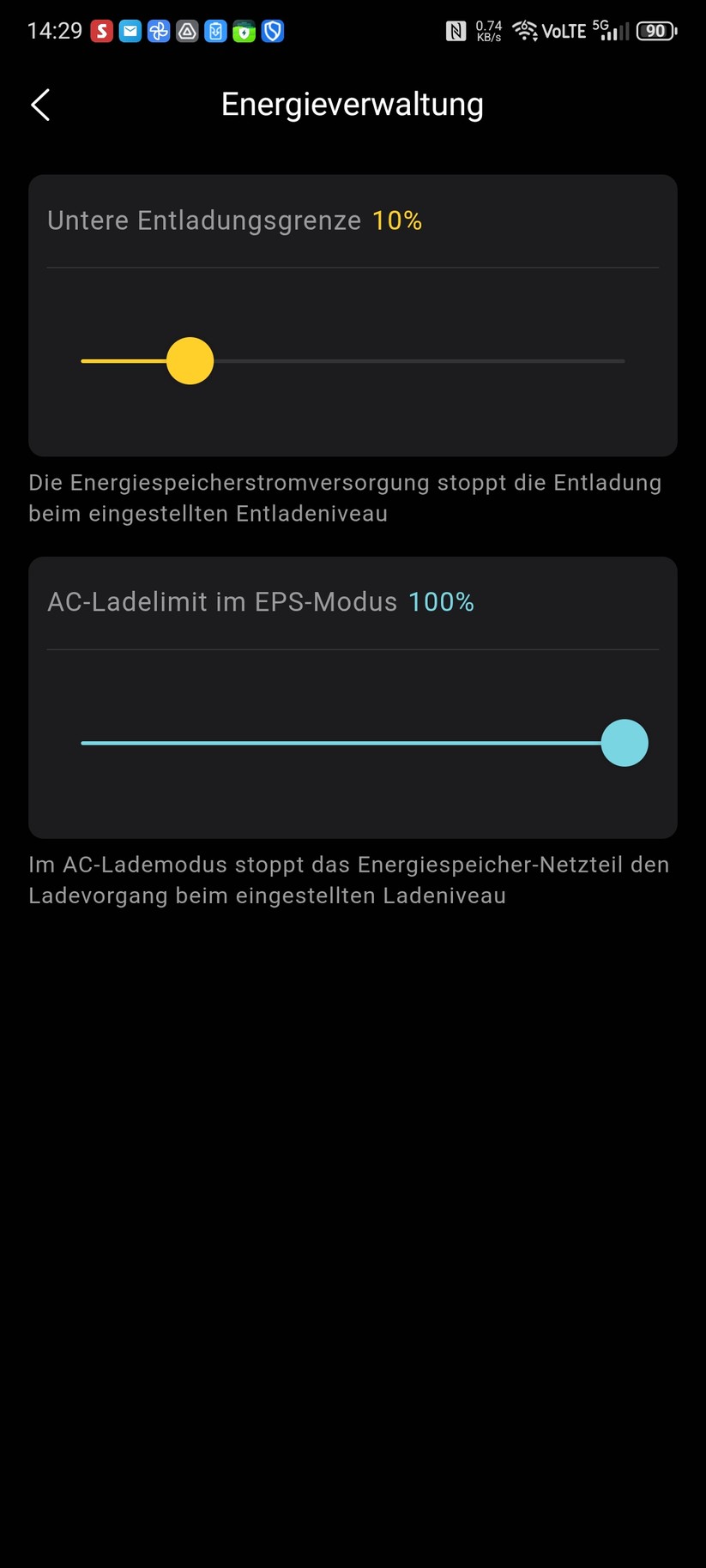Tap the email envelope notification icon
This screenshot has width=706, height=1568.
tap(130, 31)
